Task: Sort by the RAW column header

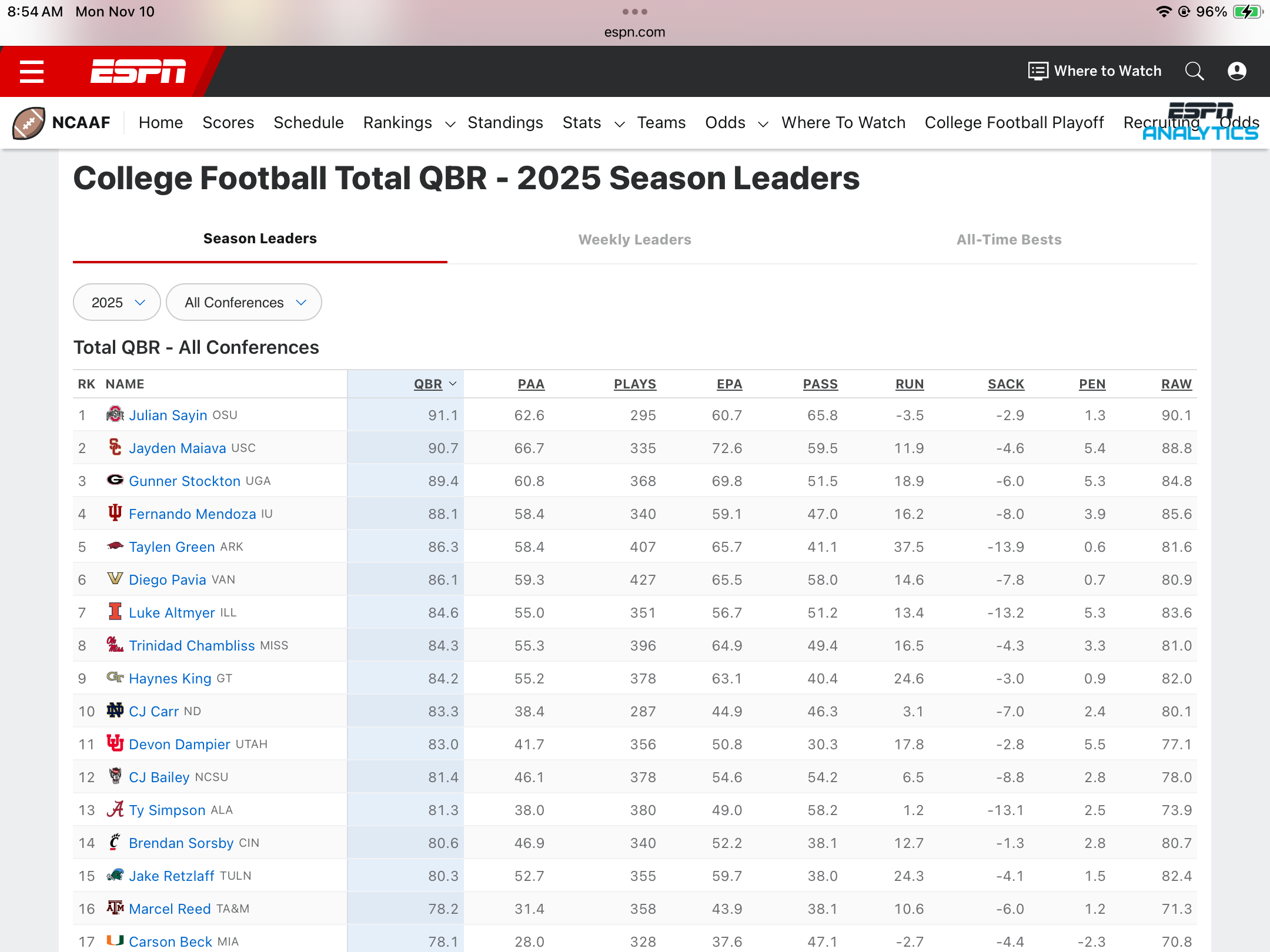Action: [1176, 384]
